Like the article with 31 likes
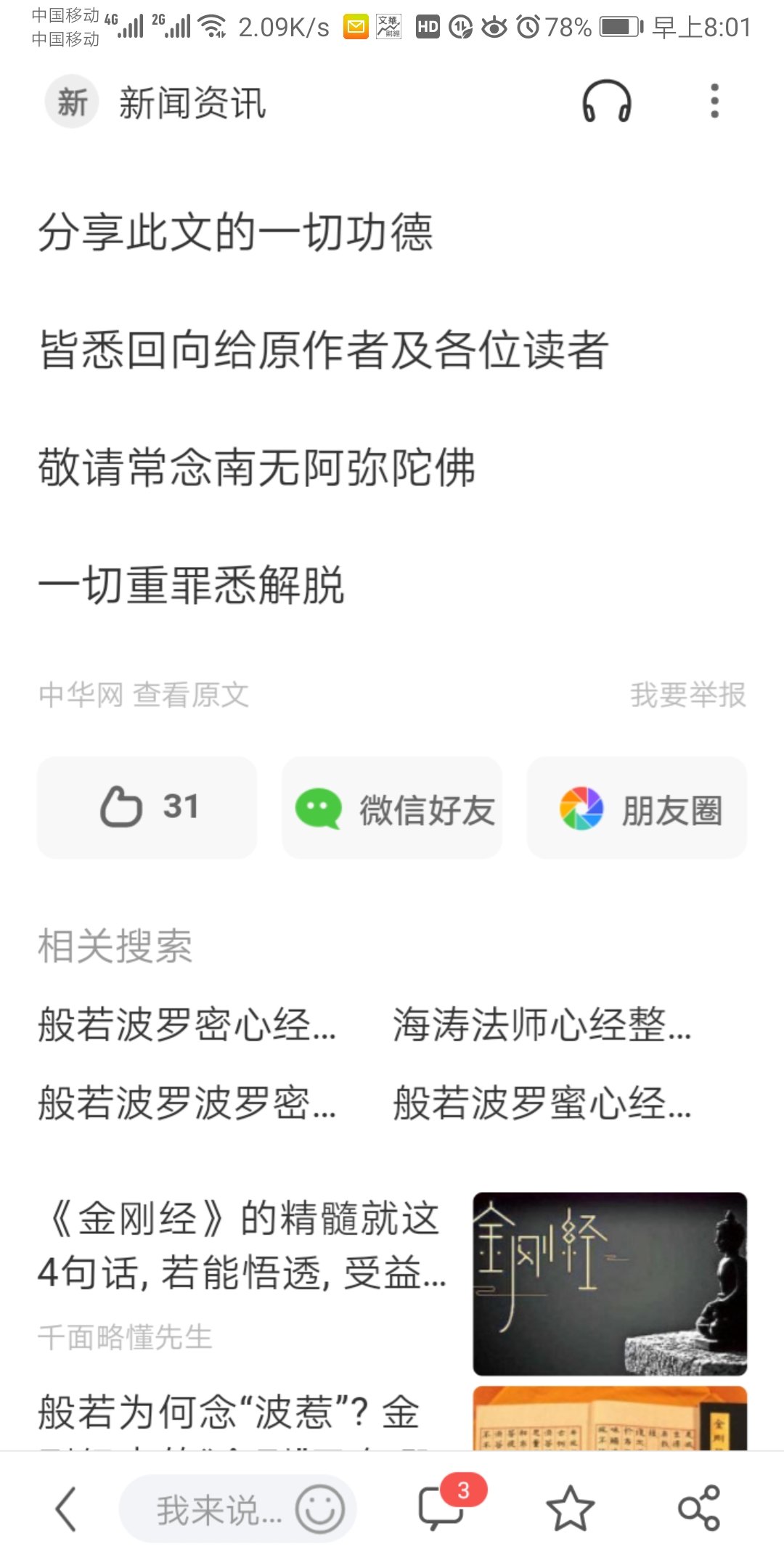This screenshot has width=784, height=1568. coord(147,807)
